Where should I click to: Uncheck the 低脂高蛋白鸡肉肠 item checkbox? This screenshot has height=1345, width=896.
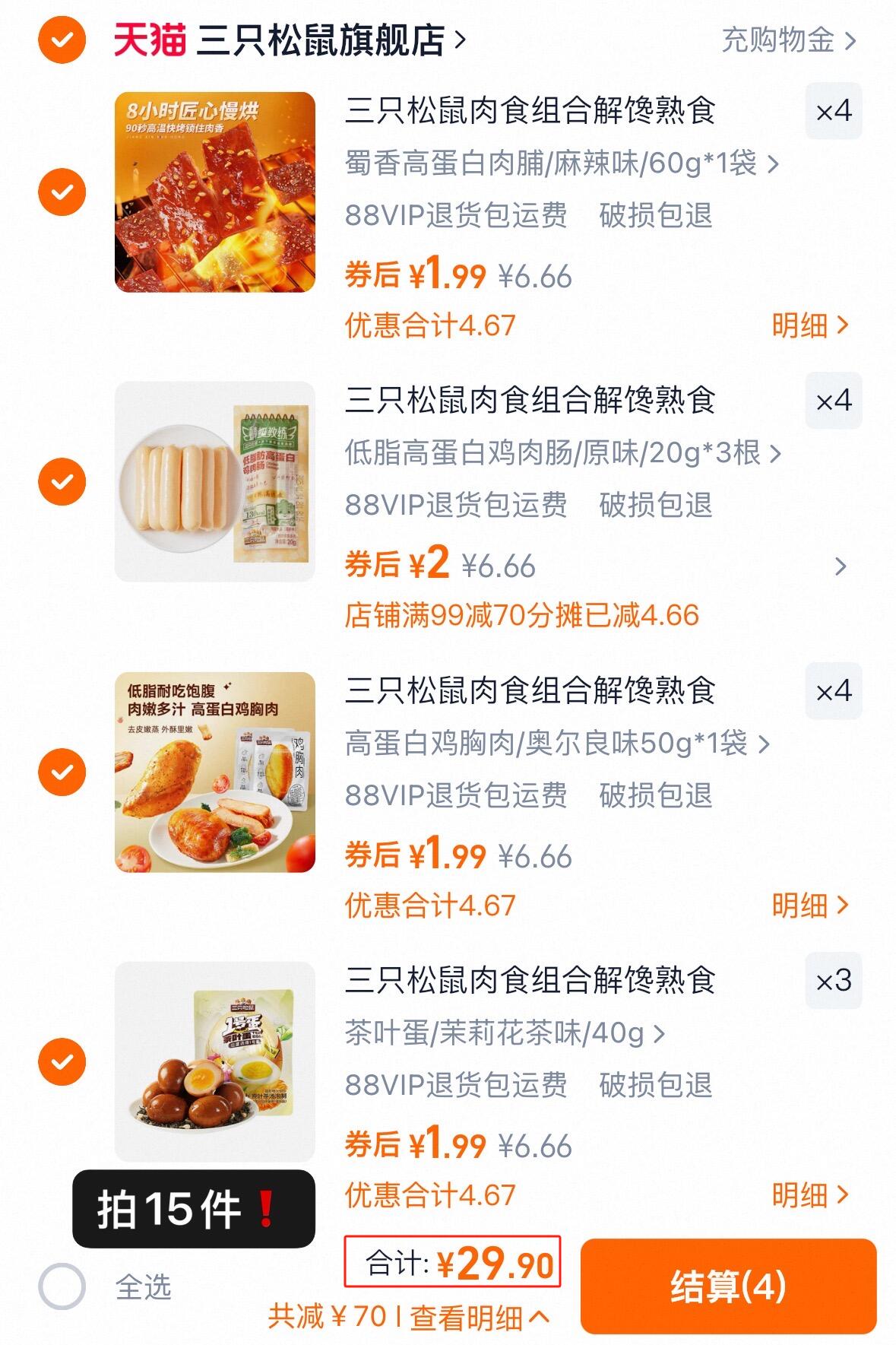coord(63,480)
